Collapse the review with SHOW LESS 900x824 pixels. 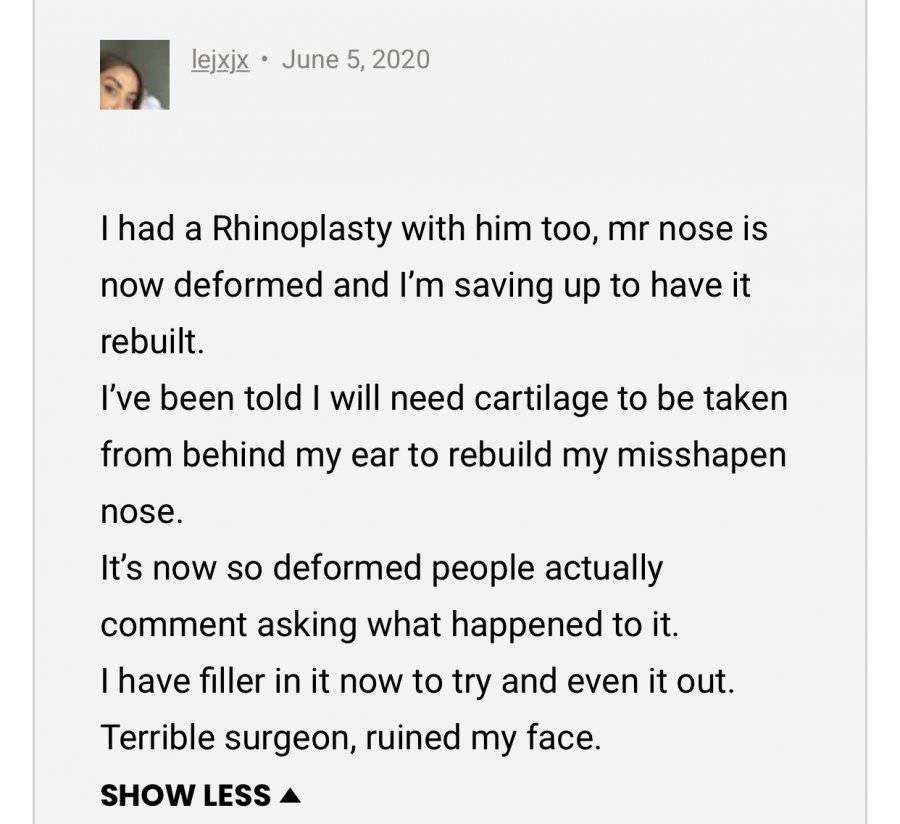click(x=200, y=795)
